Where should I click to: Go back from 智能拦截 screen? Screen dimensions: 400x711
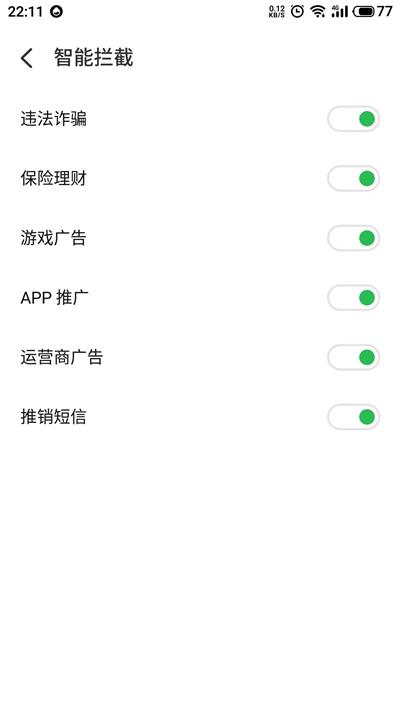(27, 58)
